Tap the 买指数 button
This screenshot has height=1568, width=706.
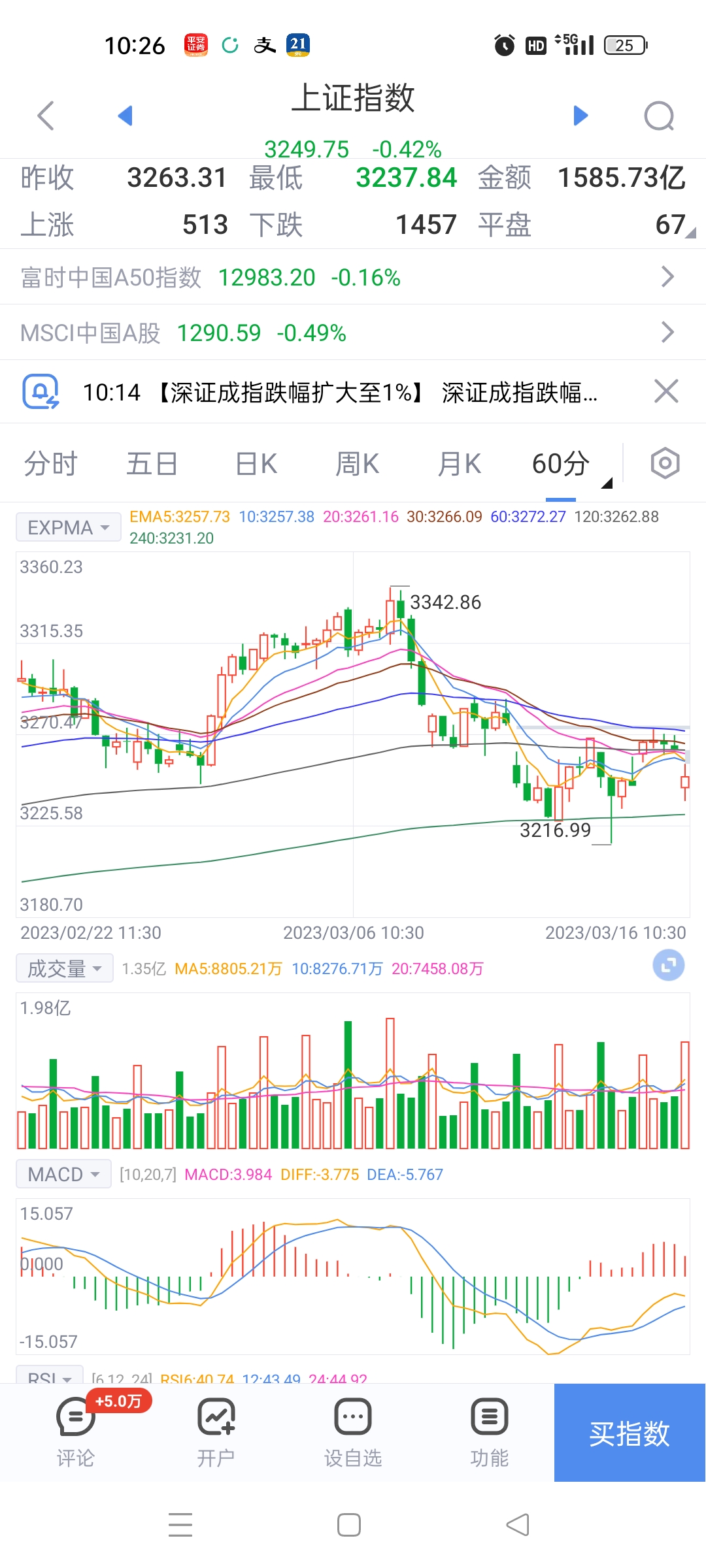click(x=629, y=1433)
